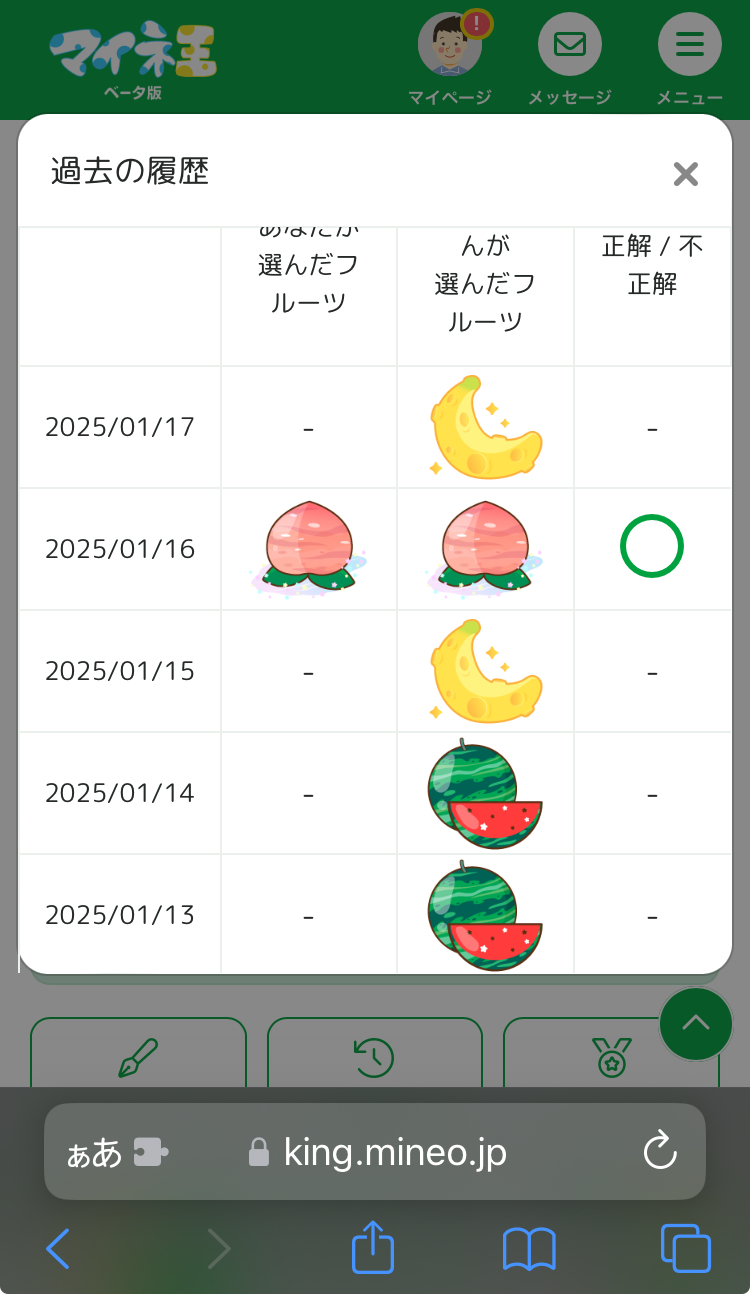Tap the scroll-to-top arrow button
This screenshot has height=1294, width=750.
[x=696, y=1023]
